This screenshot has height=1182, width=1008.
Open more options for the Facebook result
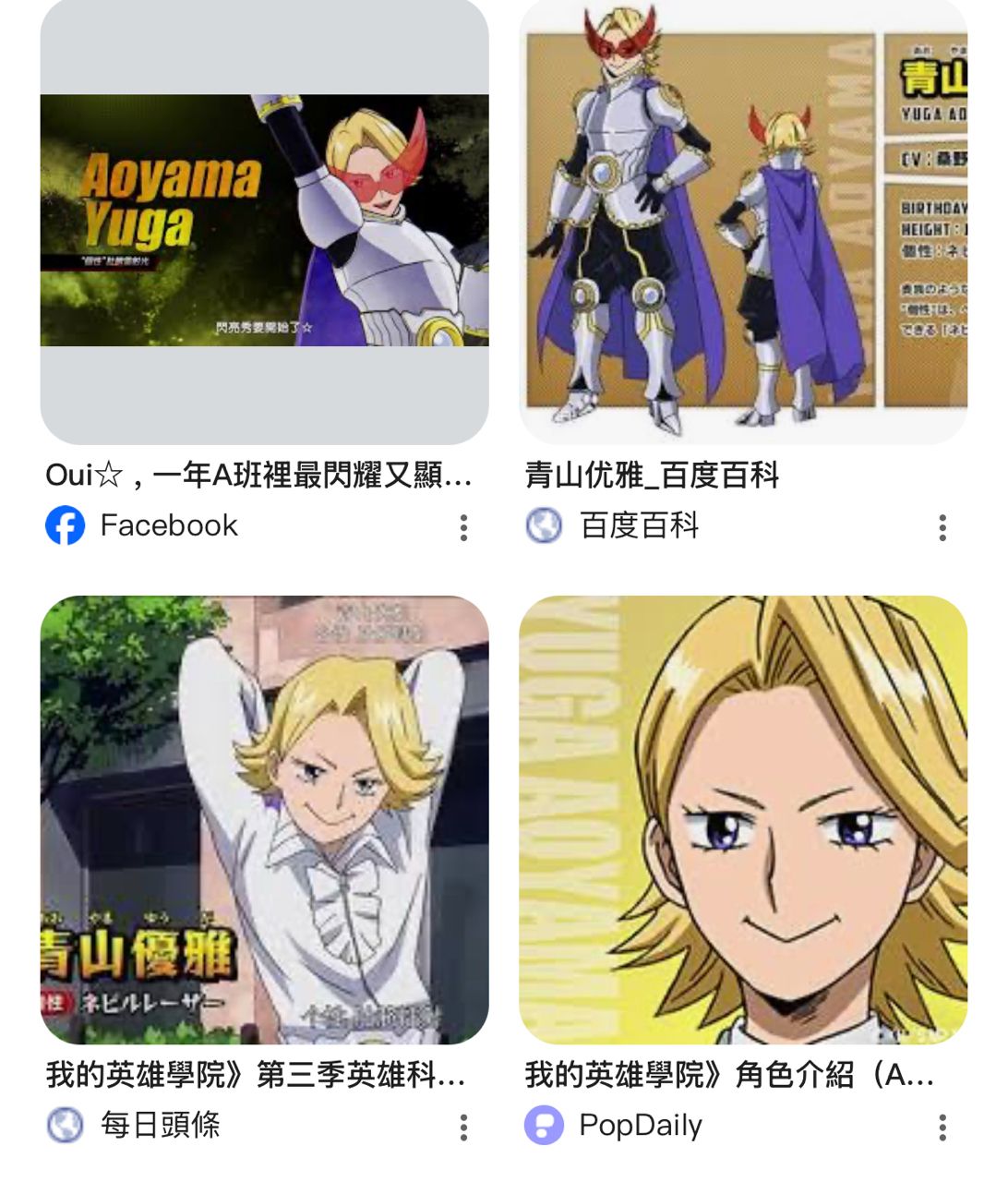[463, 527]
